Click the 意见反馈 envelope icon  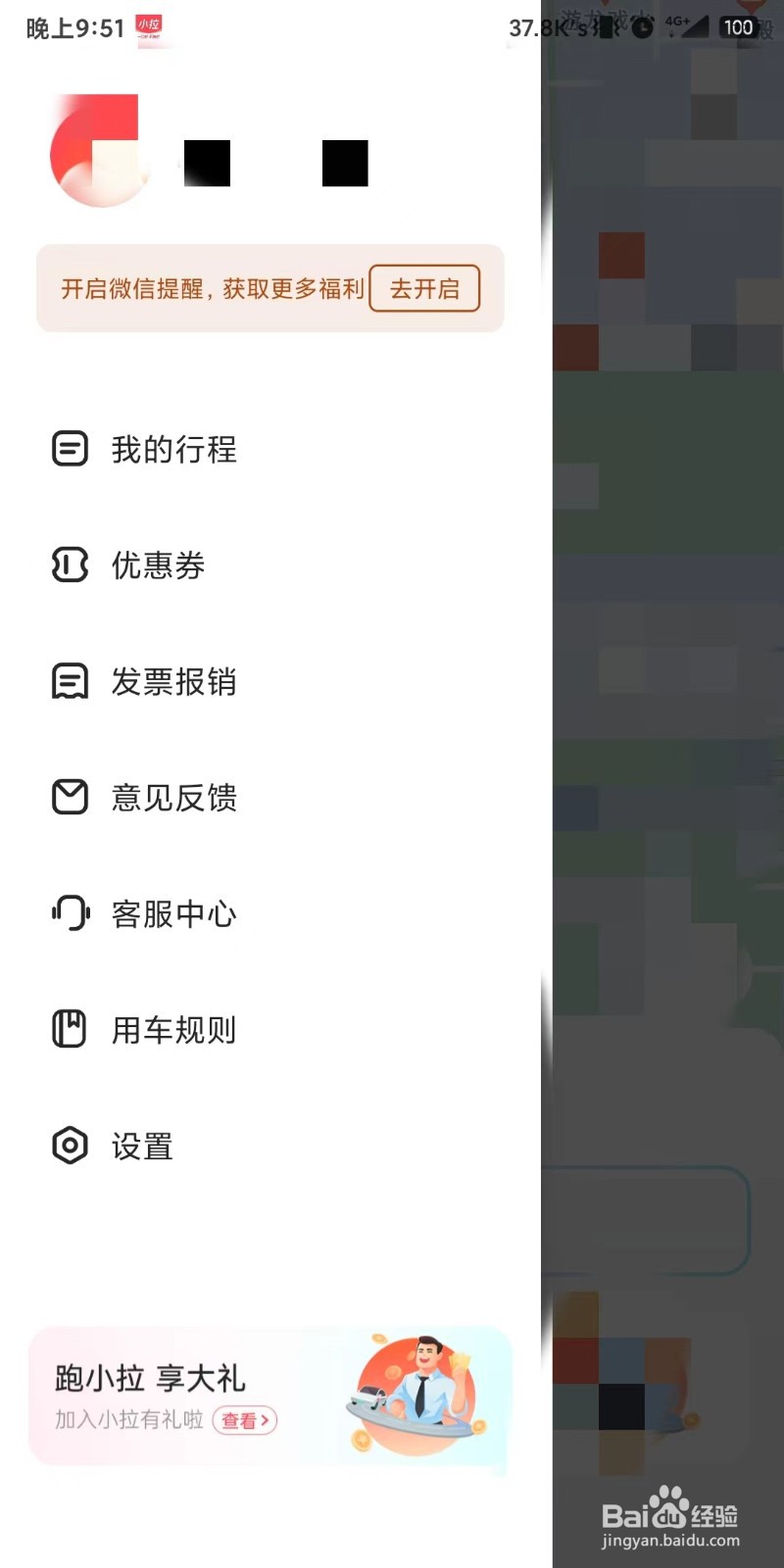pyautogui.click(x=69, y=796)
